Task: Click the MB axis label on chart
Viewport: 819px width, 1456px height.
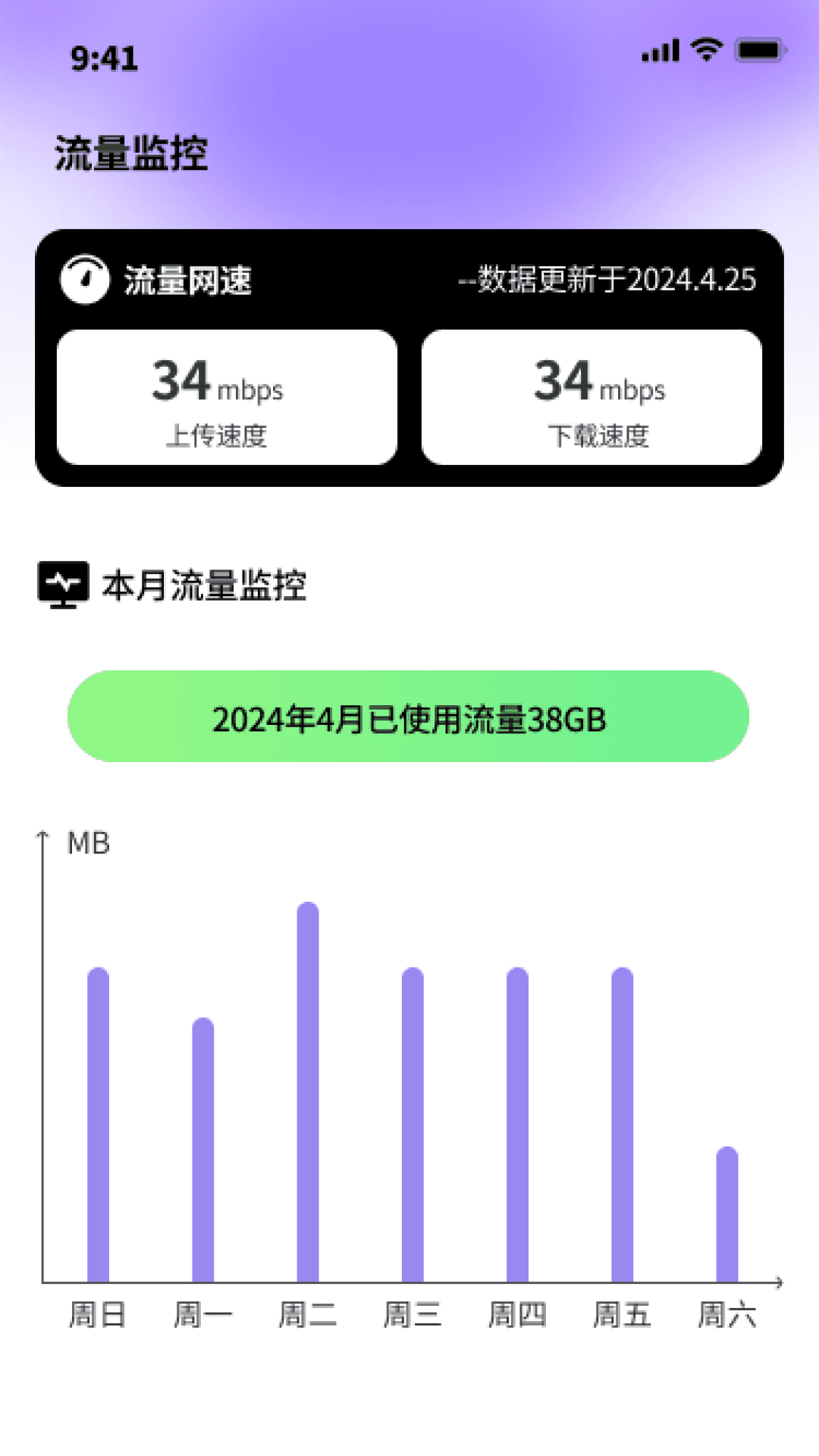Action: [x=89, y=842]
